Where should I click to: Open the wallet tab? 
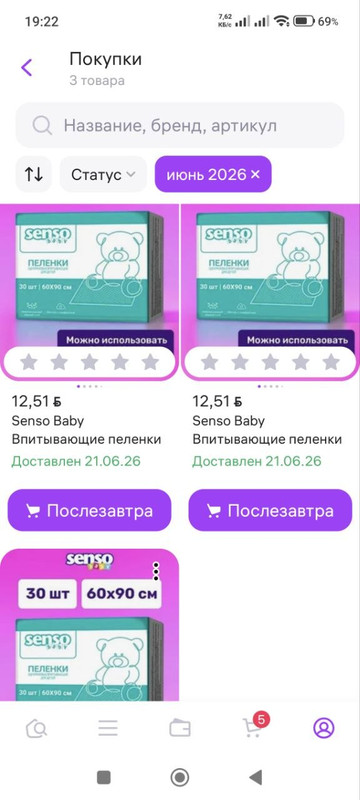coord(180,728)
